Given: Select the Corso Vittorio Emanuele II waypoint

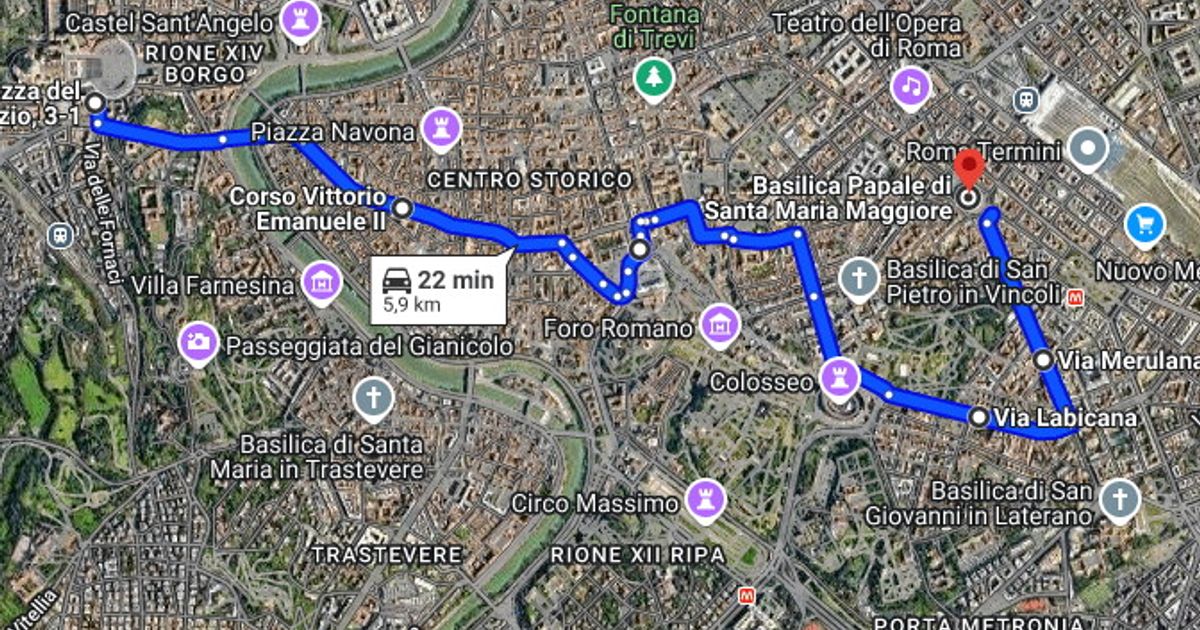Looking at the screenshot, I should pos(402,208).
